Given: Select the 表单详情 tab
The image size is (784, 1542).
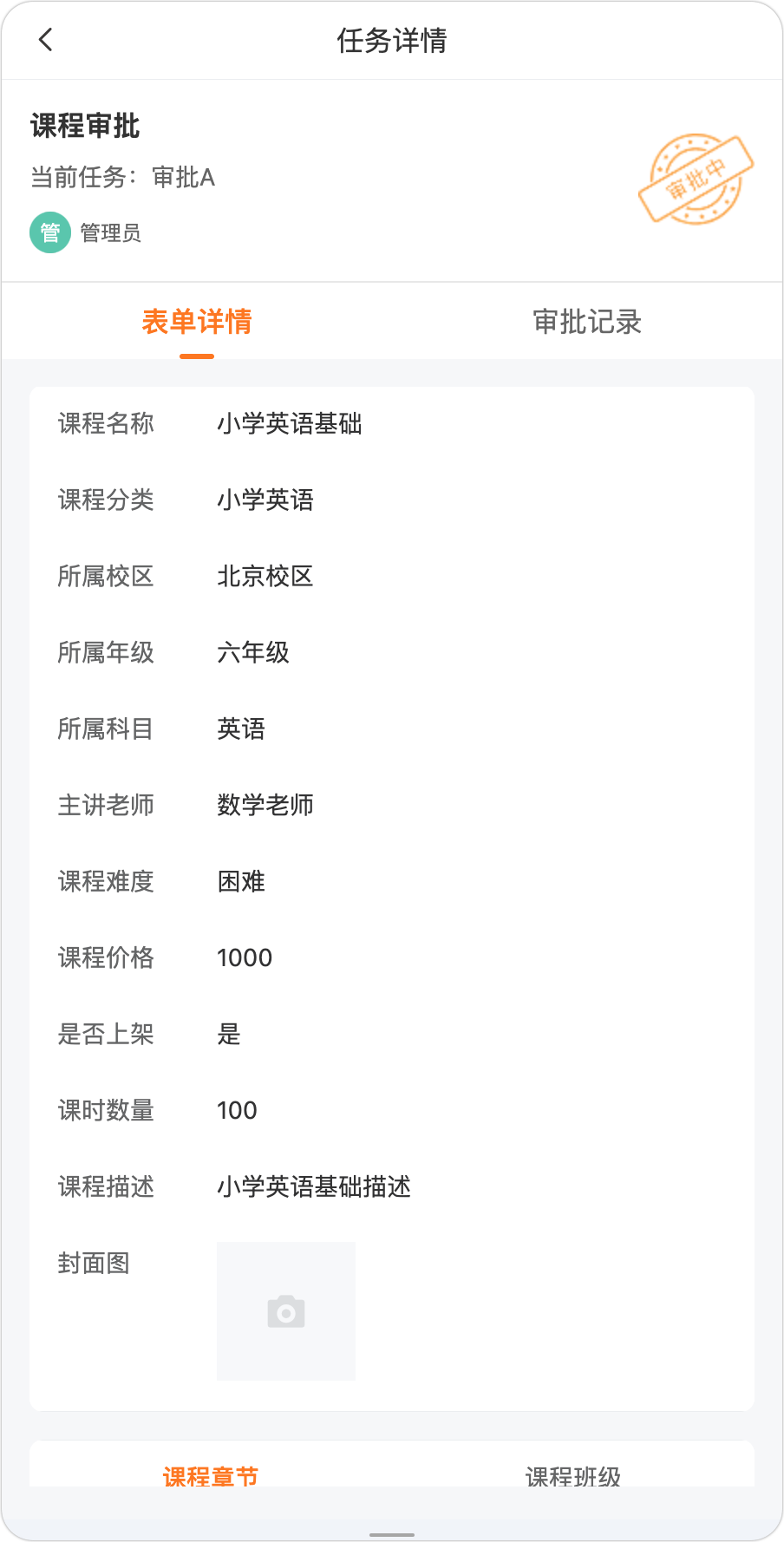Looking at the screenshot, I should [x=197, y=322].
